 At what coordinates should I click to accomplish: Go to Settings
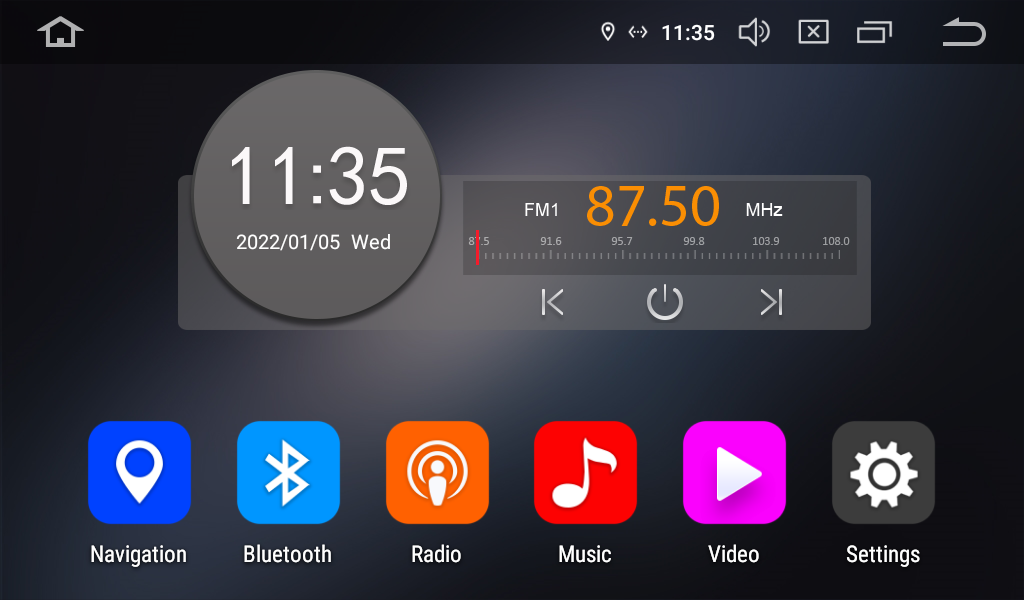(883, 473)
